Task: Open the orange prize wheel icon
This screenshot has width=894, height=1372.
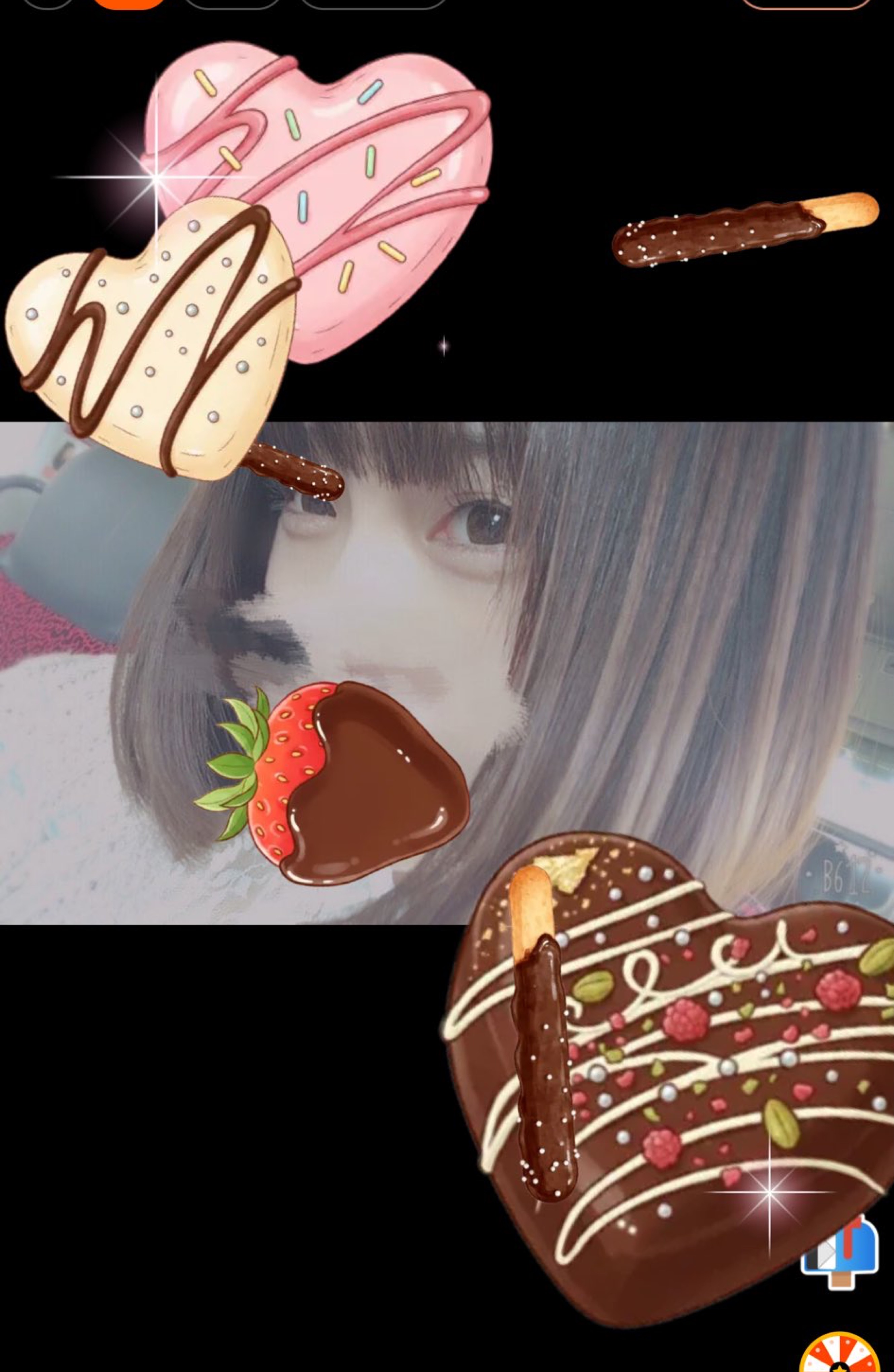Action: coord(839,1351)
